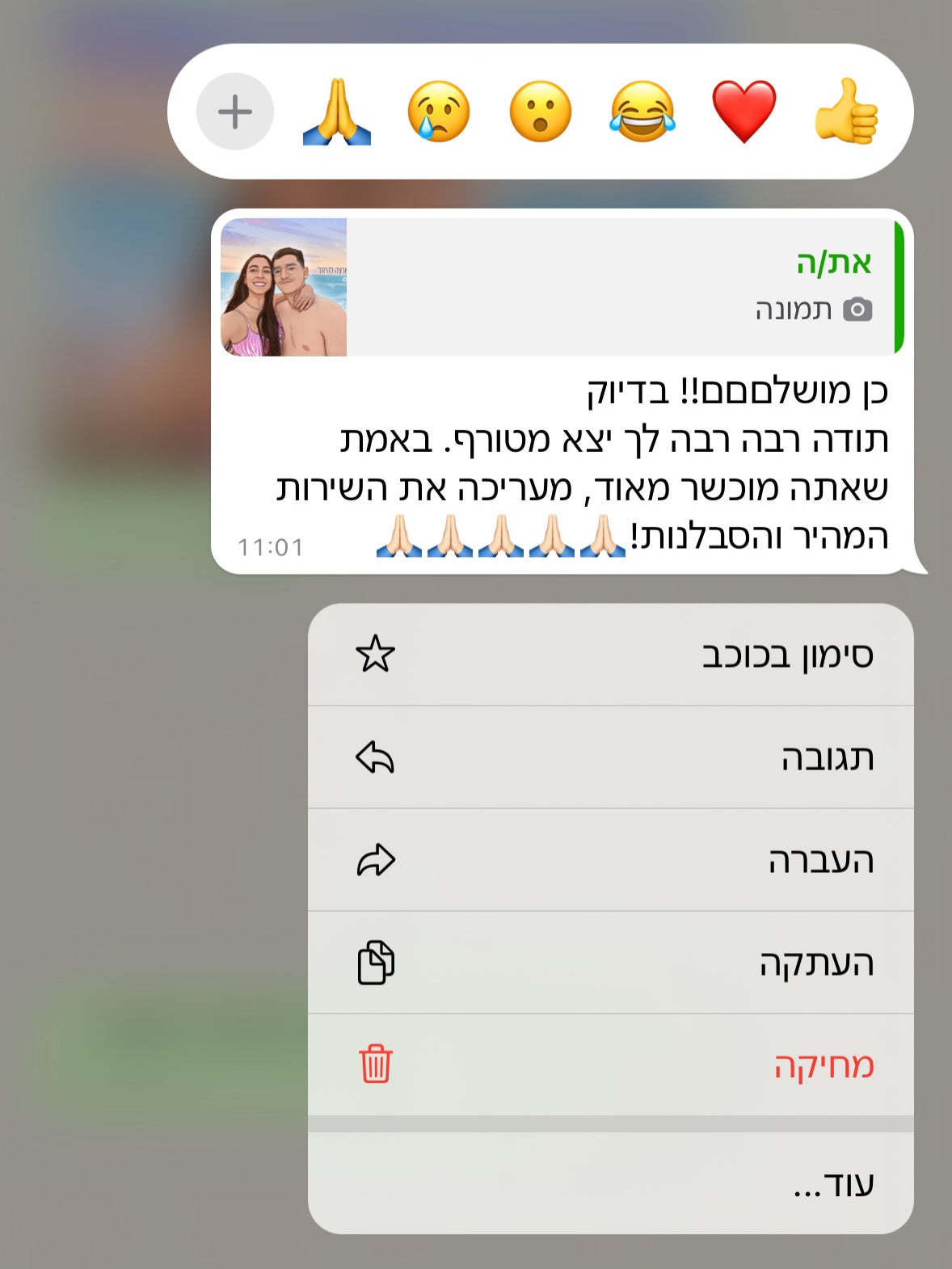Open more emoji reactions with plus

click(x=235, y=112)
